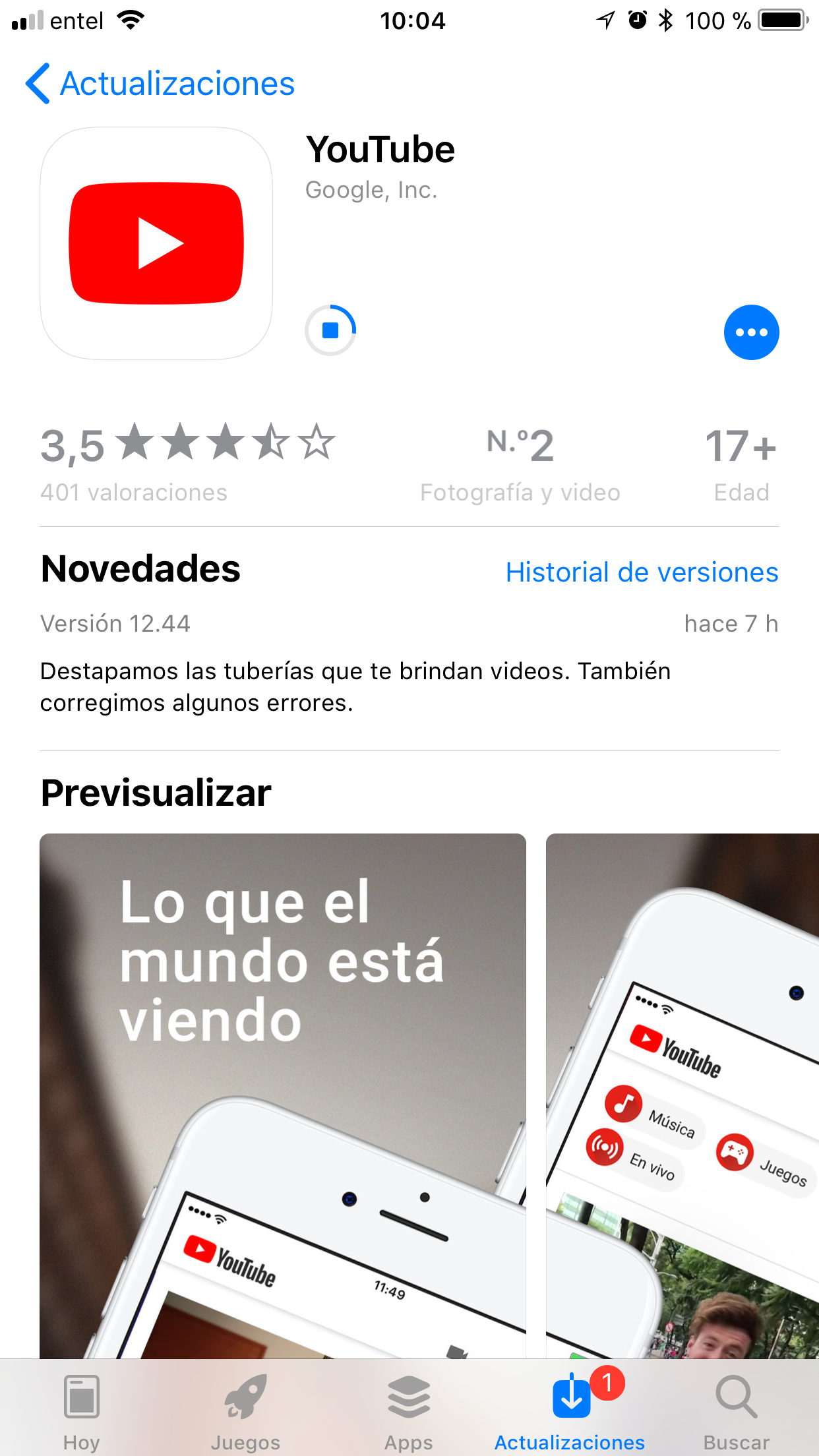This screenshot has height=1456, width=819.
Task: Go back to Actualizaciones
Action: pos(160,84)
